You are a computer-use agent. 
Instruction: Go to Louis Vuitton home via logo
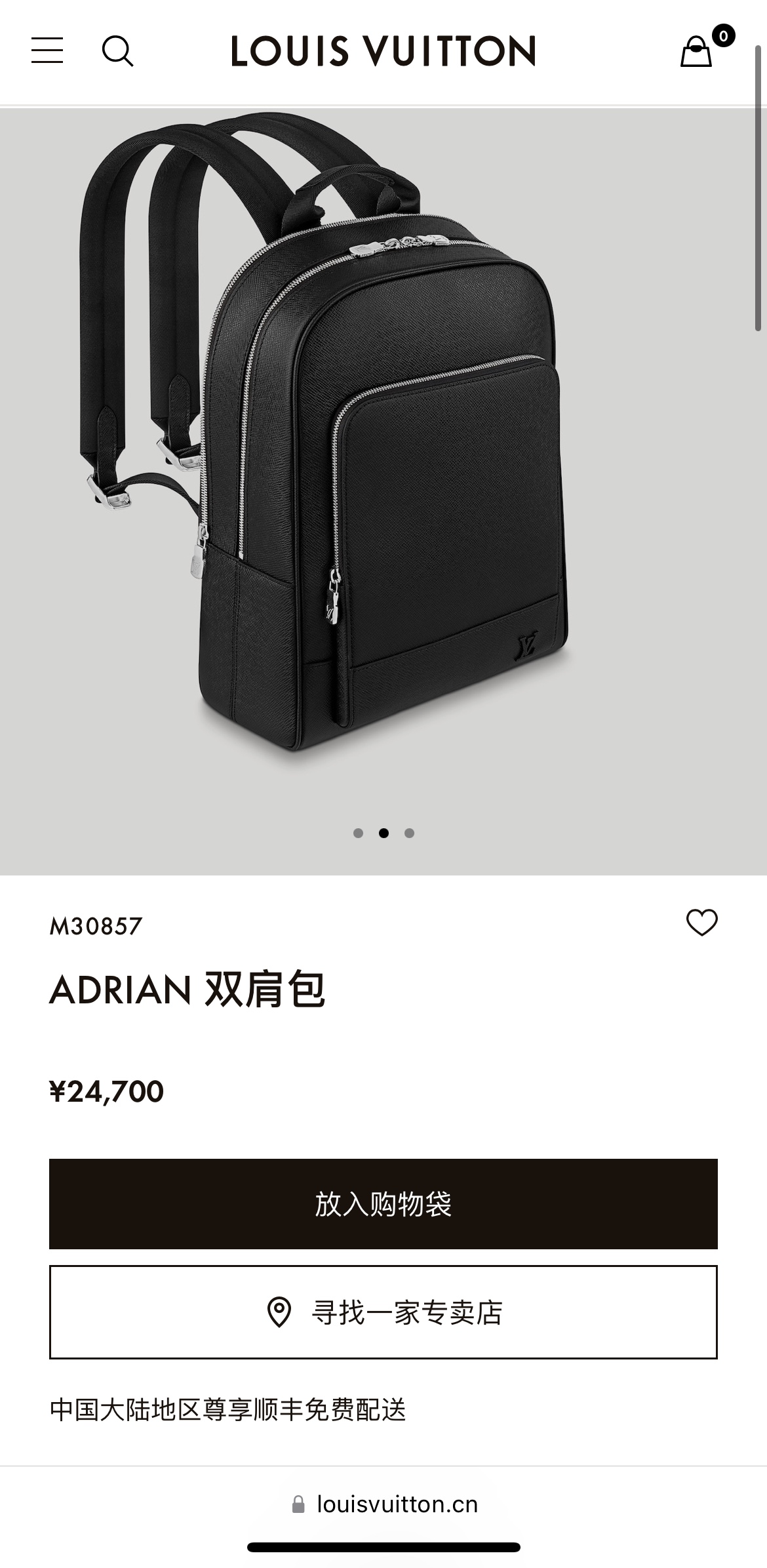click(383, 52)
